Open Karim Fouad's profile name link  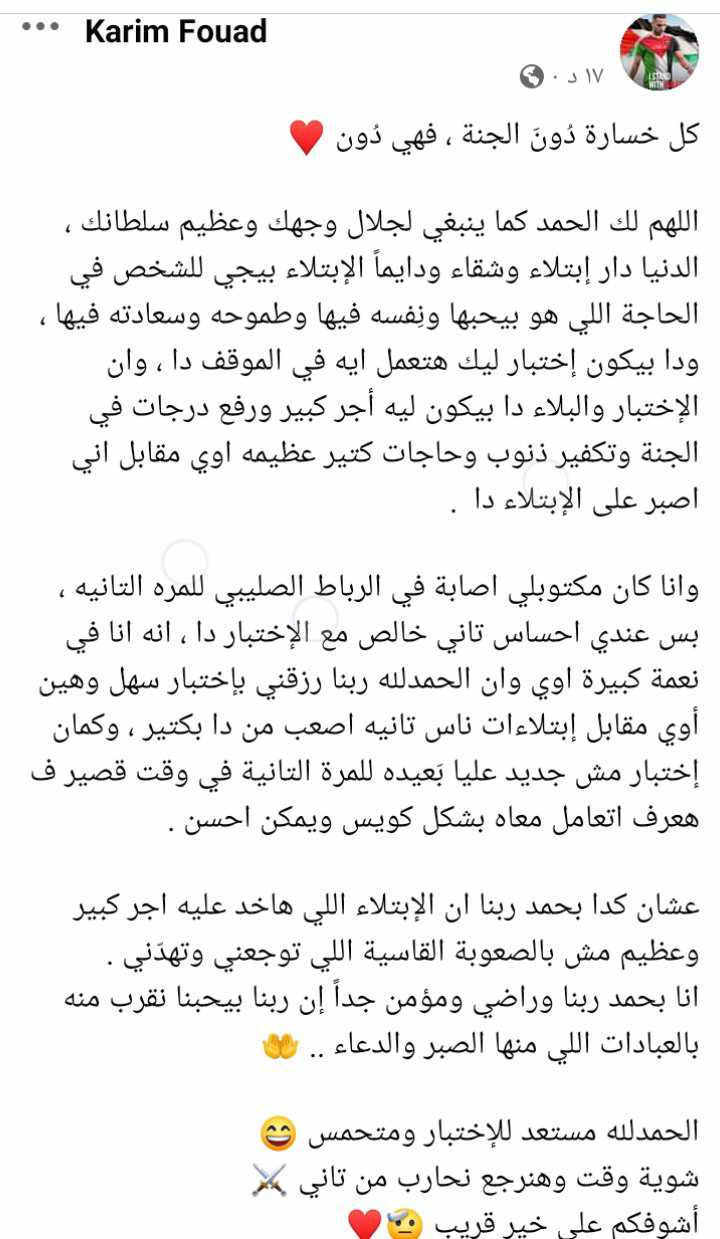(x=176, y=32)
